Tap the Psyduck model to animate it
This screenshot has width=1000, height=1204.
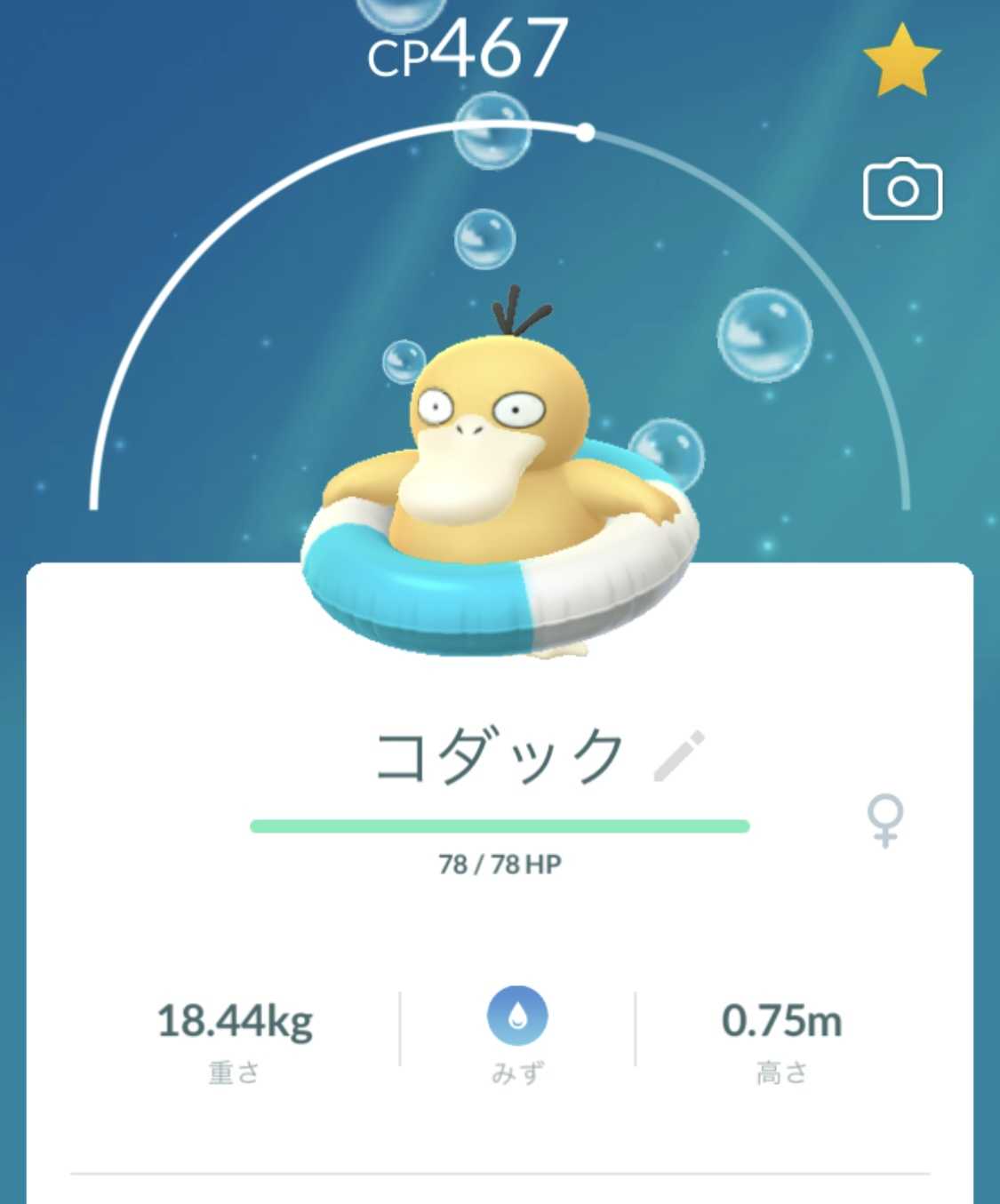(498, 480)
